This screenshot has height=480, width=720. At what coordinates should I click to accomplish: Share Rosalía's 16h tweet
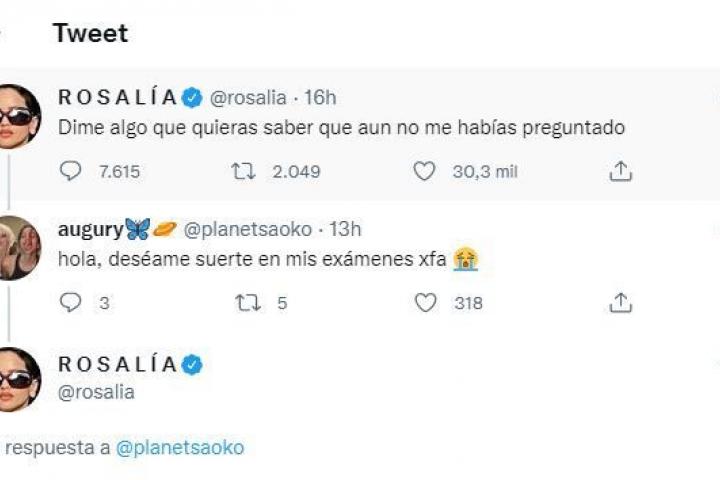point(620,171)
